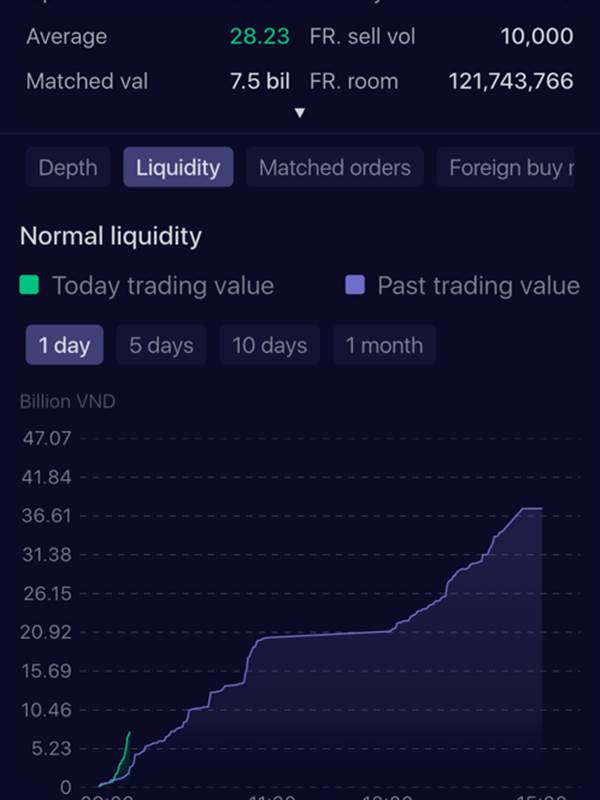Select the 1 day range
The width and height of the screenshot is (600, 800).
pyautogui.click(x=65, y=346)
